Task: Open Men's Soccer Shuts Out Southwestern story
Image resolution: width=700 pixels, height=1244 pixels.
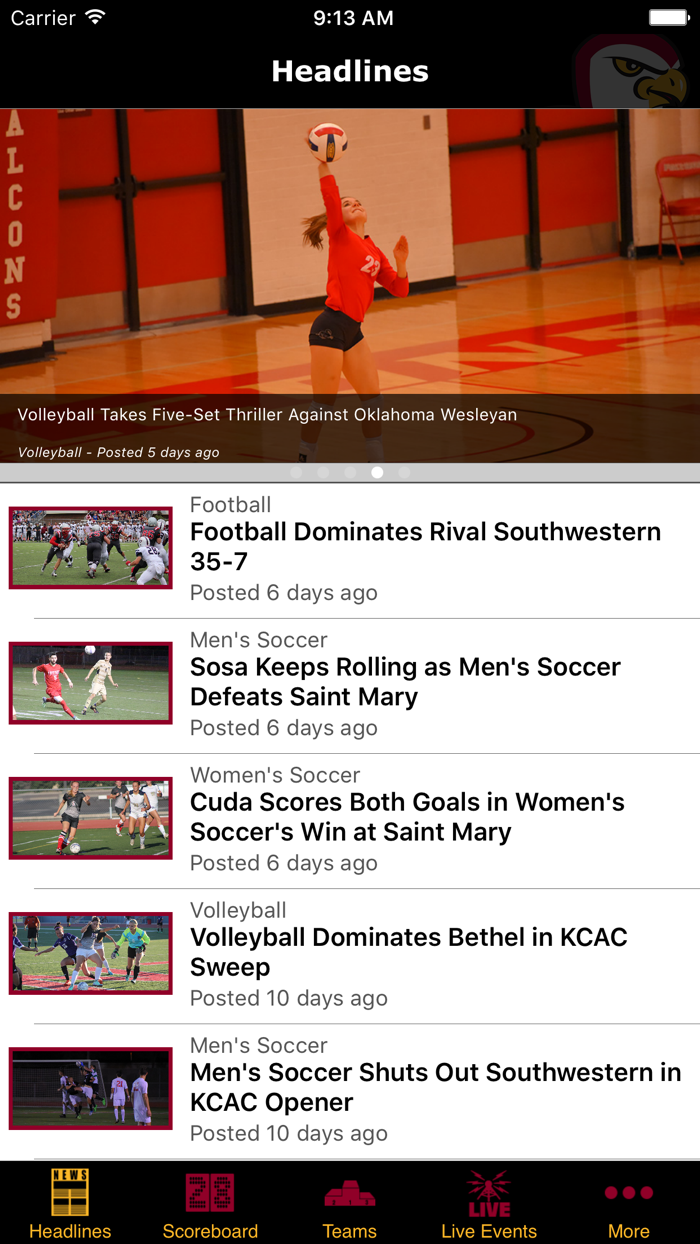Action: pos(435,1087)
